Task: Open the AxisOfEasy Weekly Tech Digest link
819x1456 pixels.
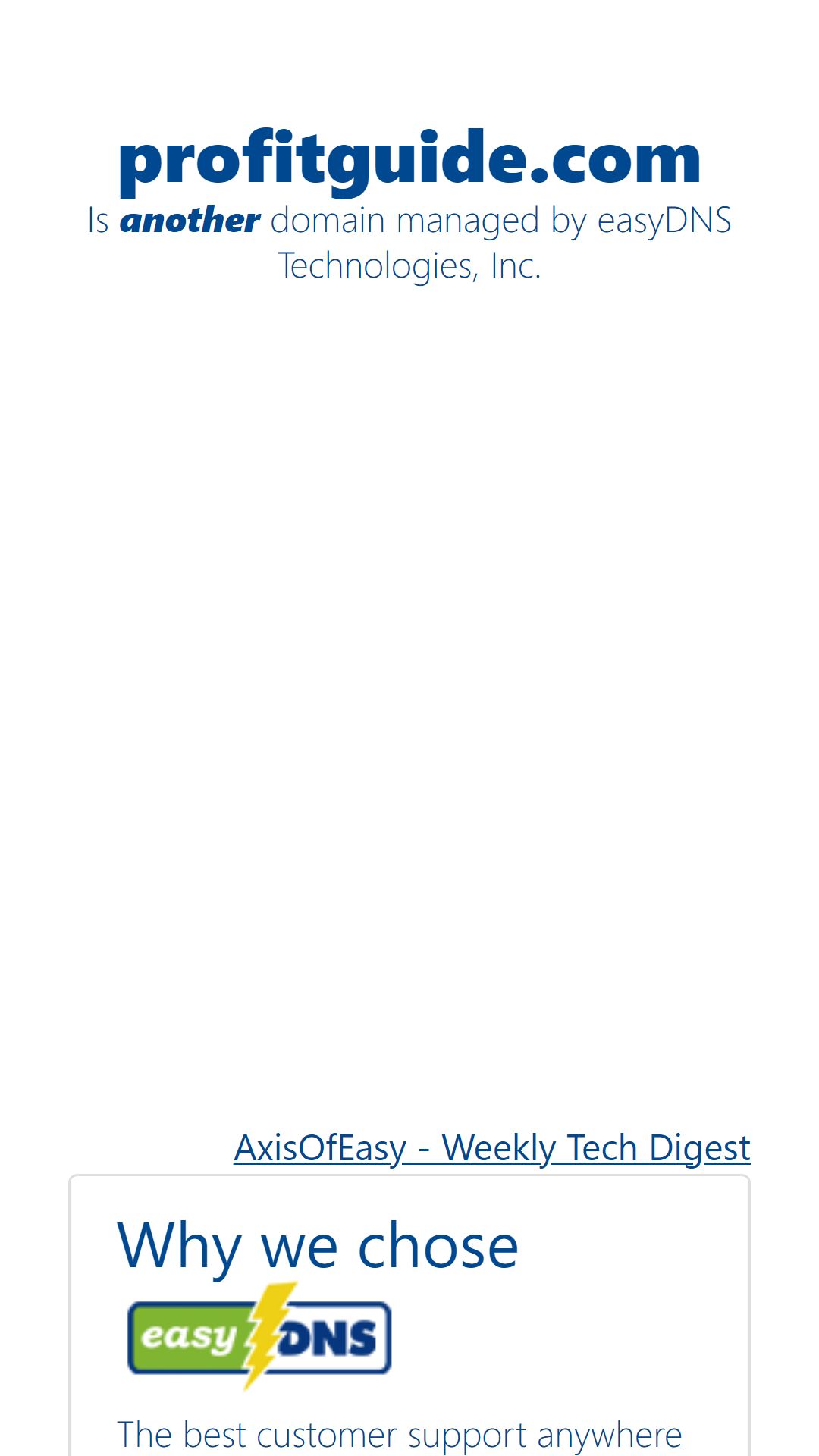Action: [x=492, y=1148]
